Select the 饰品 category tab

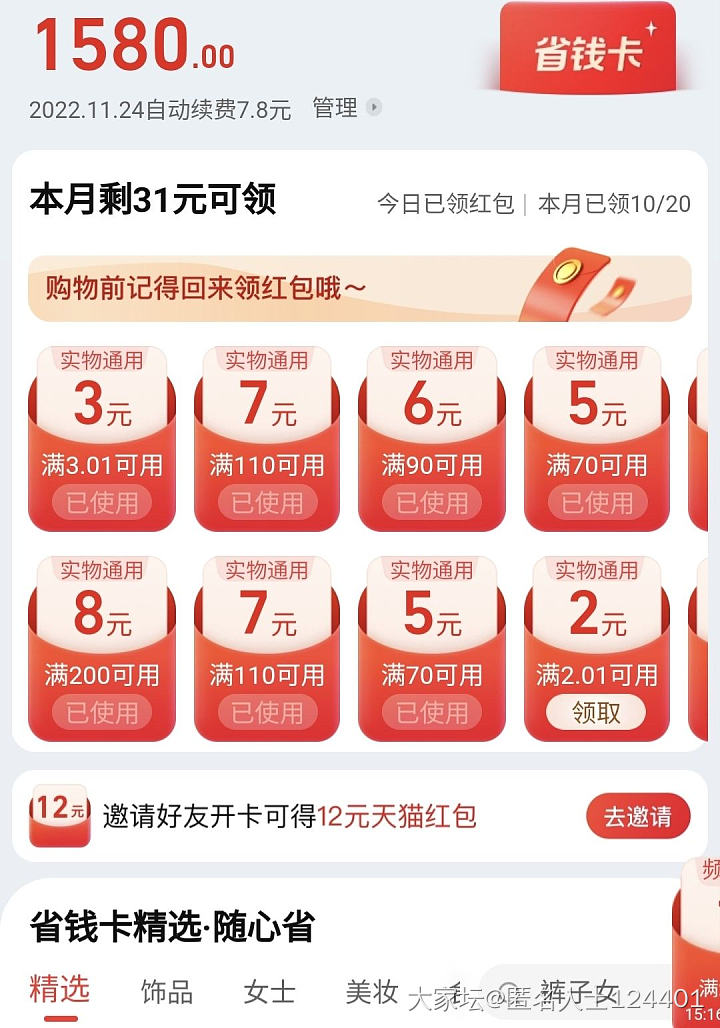[166, 991]
